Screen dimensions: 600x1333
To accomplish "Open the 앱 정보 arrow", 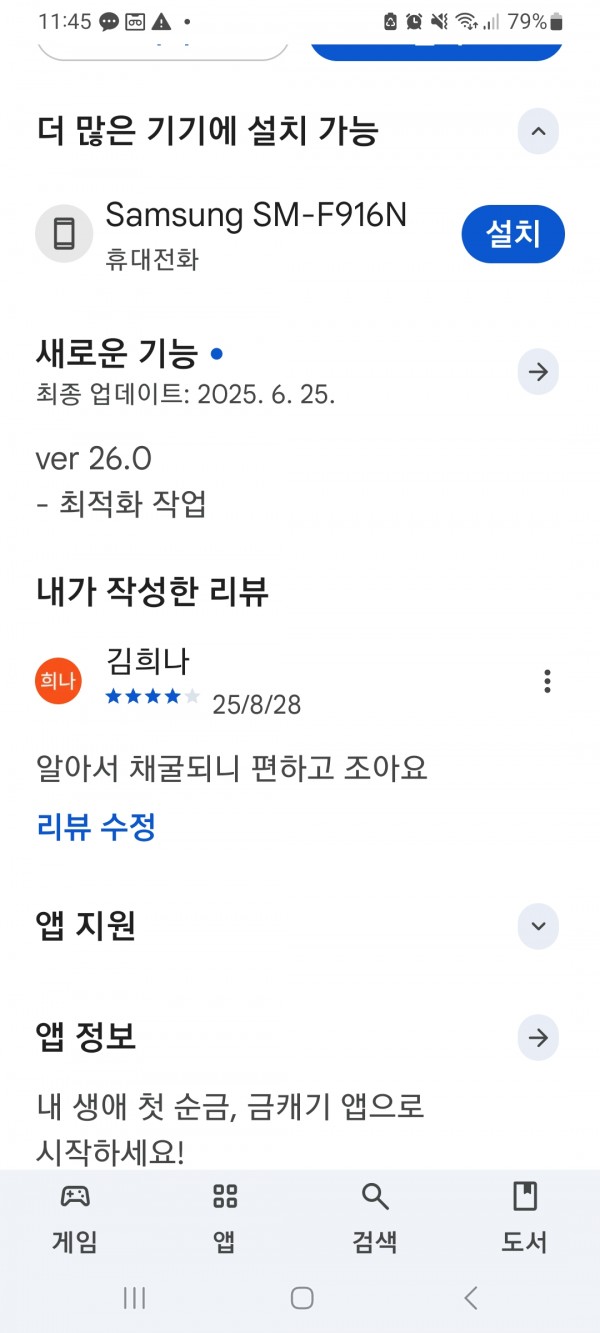I will (x=538, y=1038).
